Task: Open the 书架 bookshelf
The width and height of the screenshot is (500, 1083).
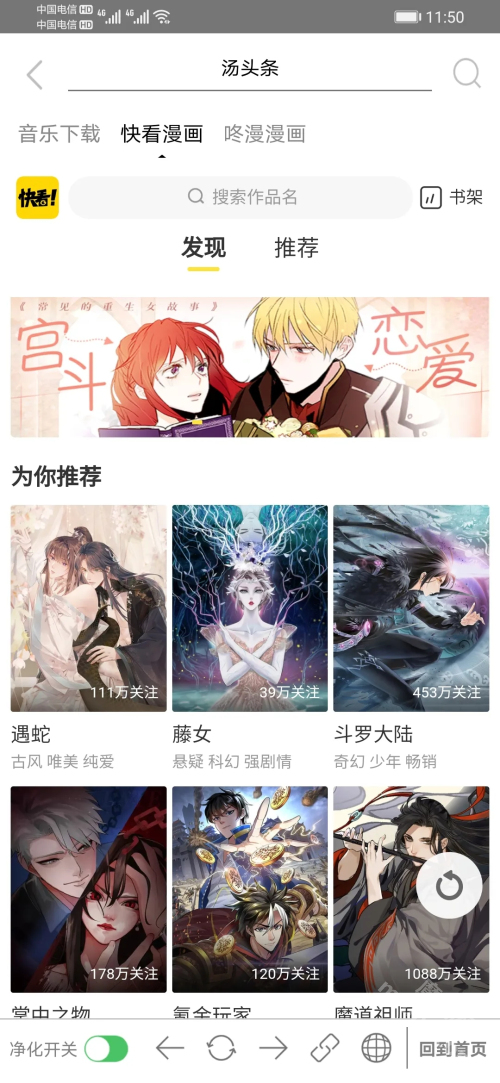Action: pos(452,198)
